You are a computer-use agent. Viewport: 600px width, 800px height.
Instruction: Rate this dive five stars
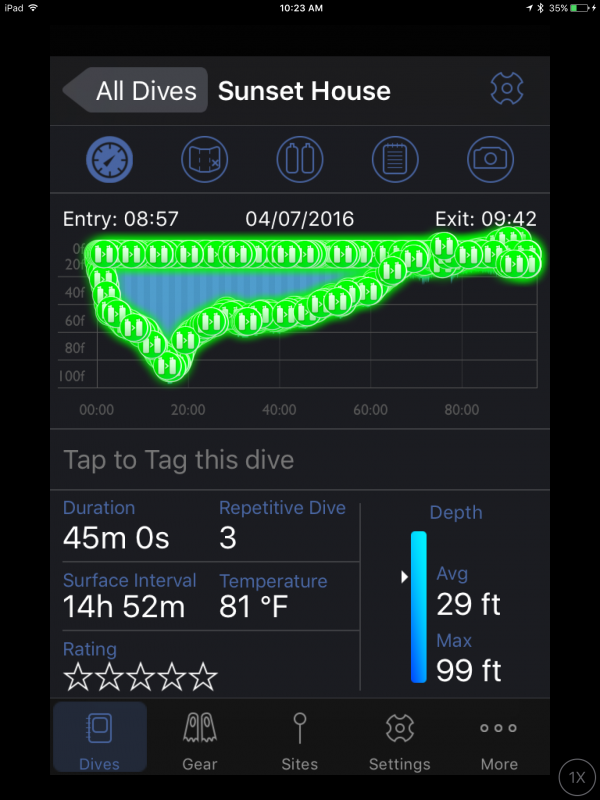pyautogui.click(x=203, y=678)
